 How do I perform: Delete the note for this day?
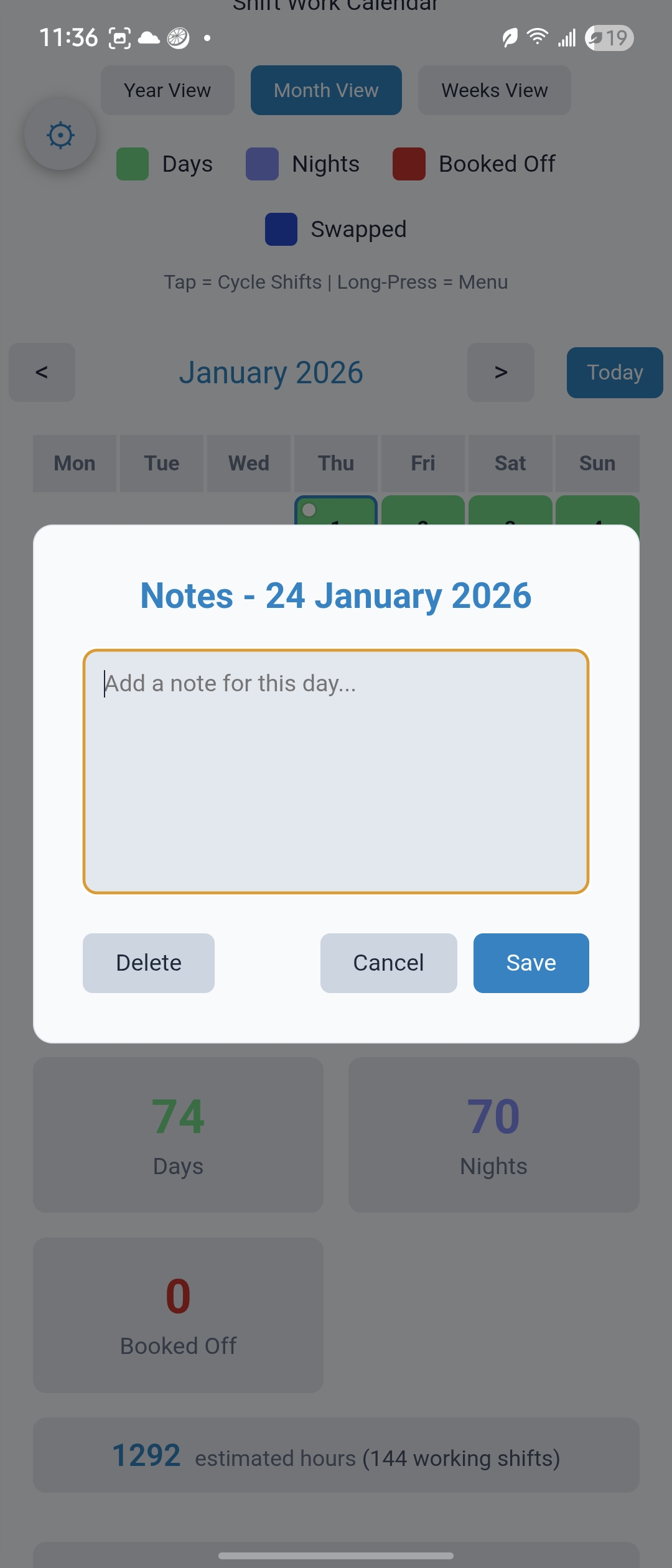148,963
